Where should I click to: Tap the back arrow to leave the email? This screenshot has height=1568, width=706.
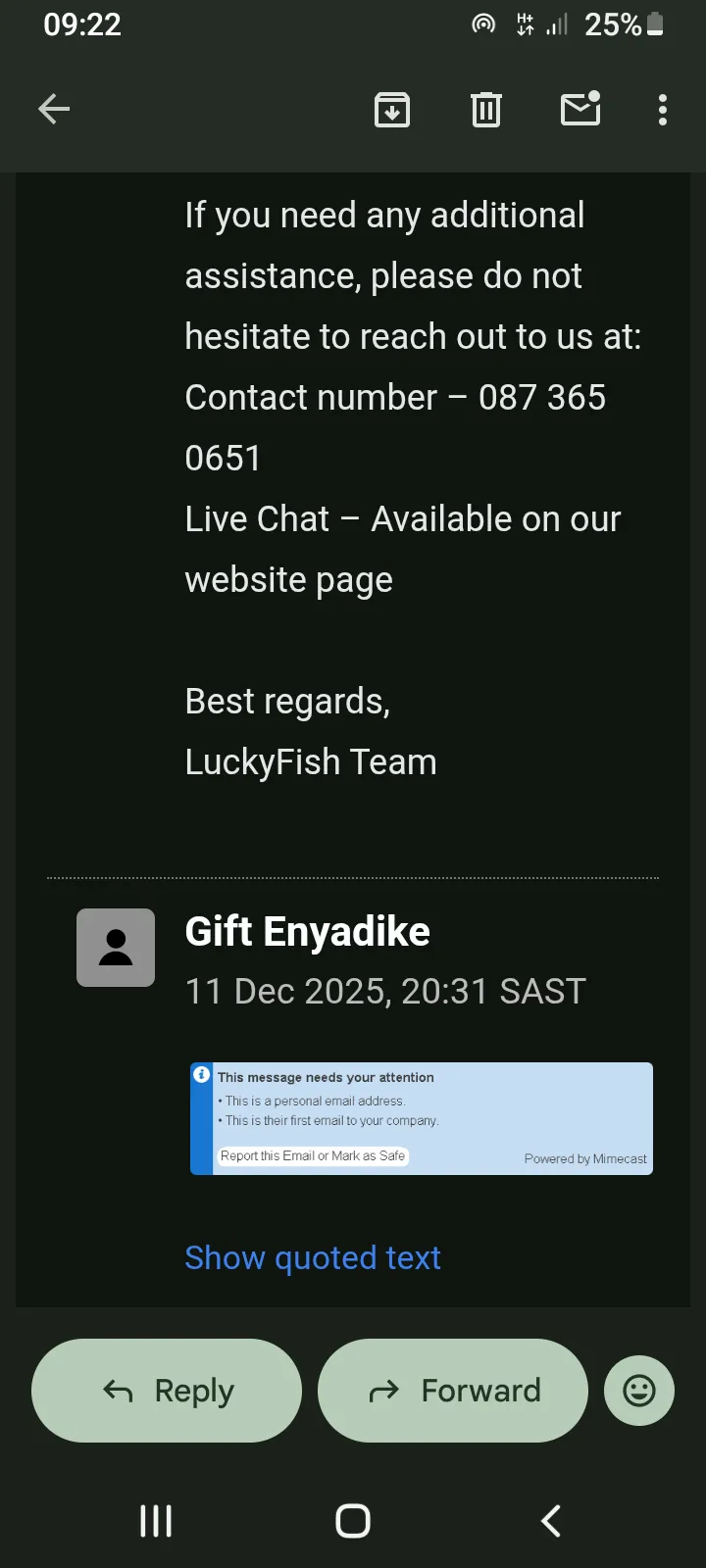tap(53, 109)
